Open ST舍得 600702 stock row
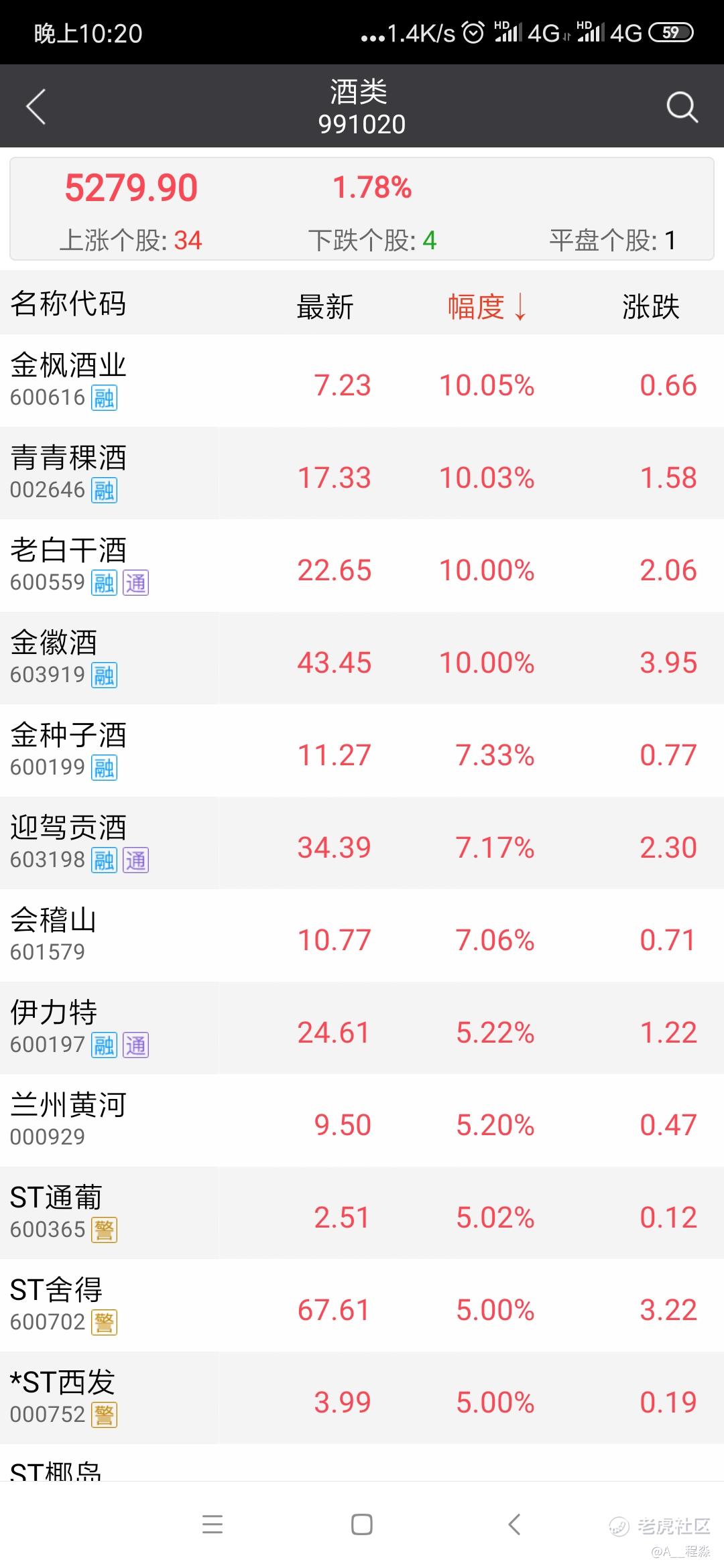The height and width of the screenshot is (1568, 724). [362, 1305]
